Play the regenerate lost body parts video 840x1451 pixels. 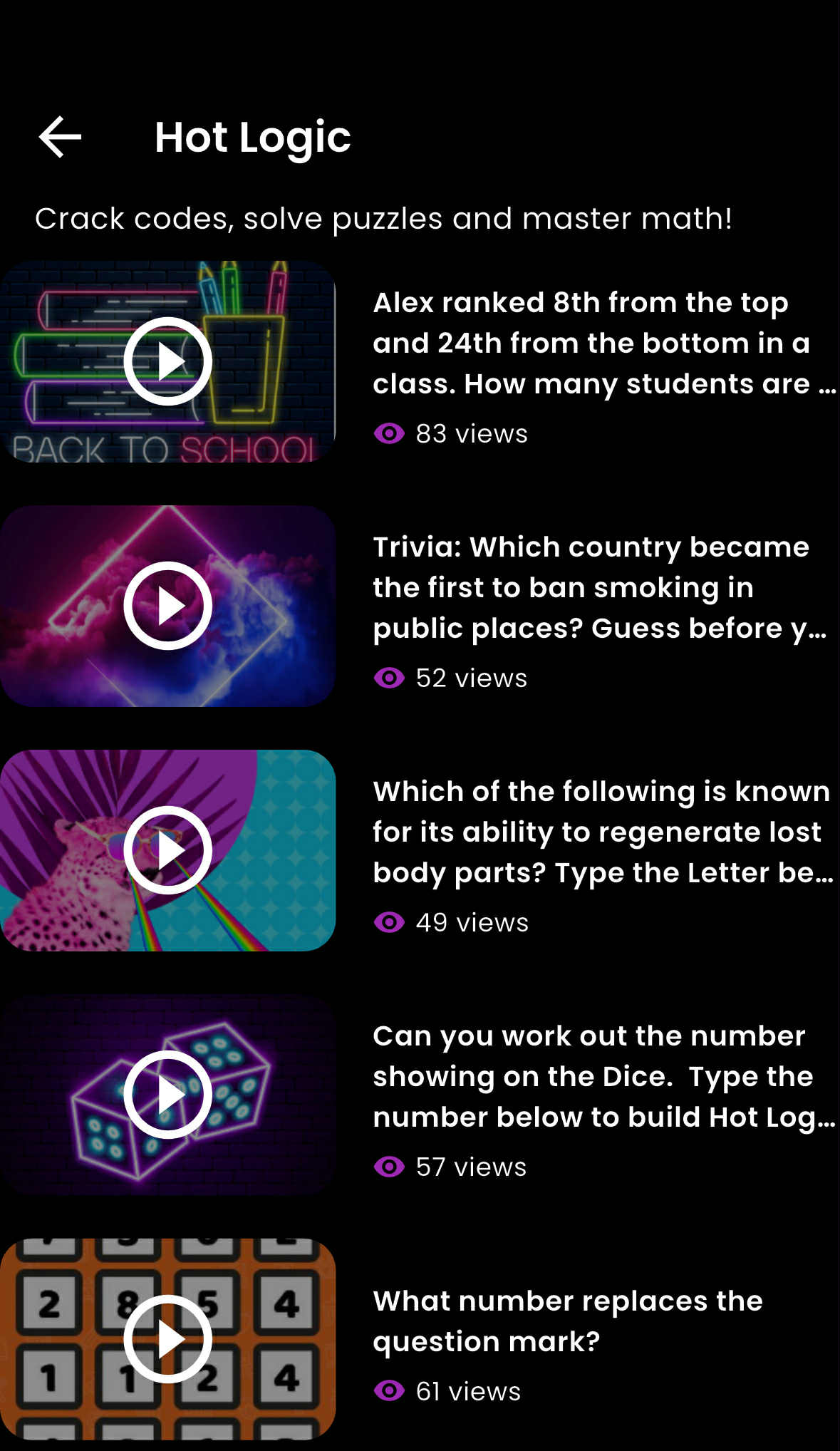[x=168, y=850]
